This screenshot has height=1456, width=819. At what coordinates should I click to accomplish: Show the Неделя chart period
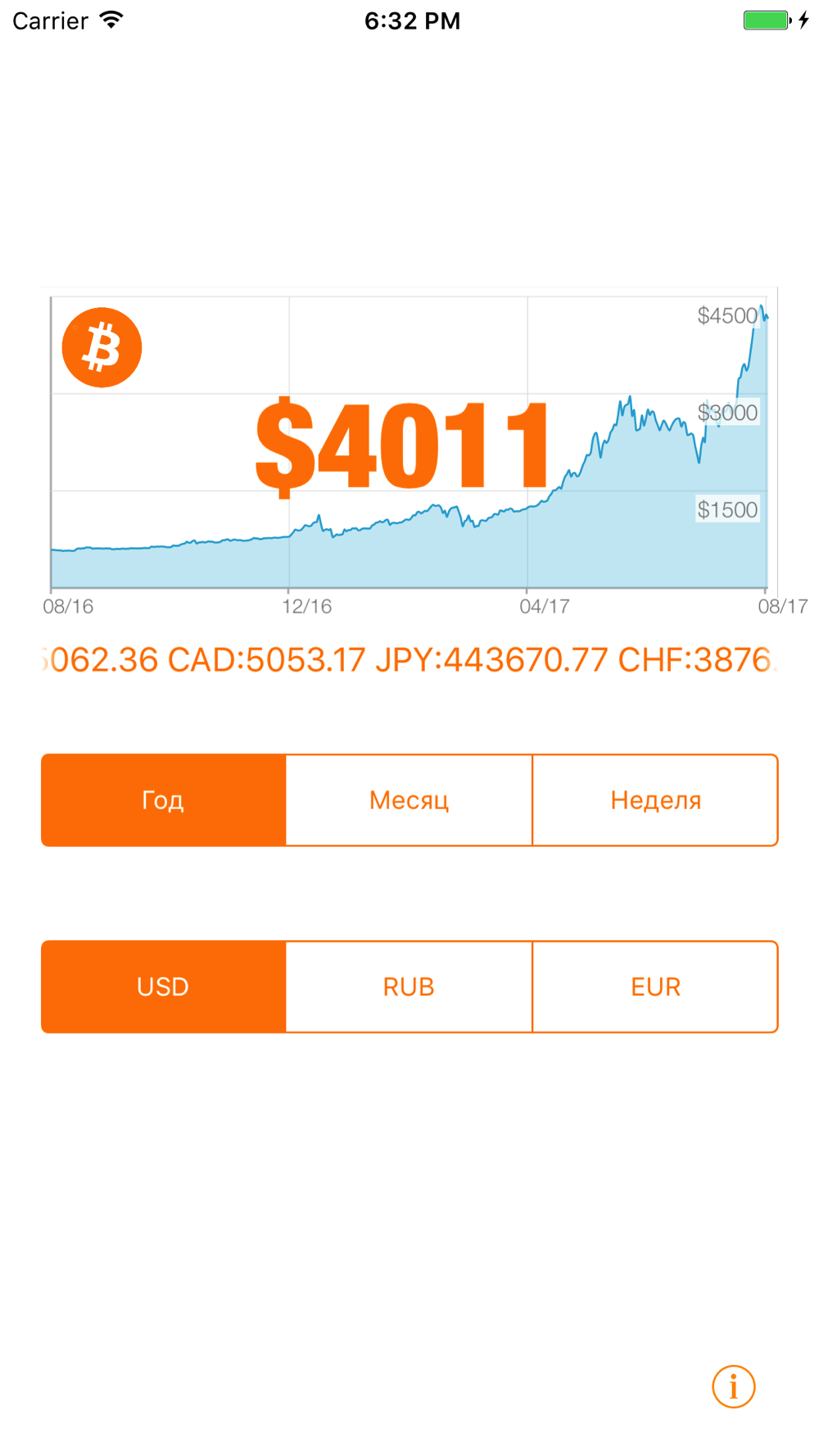tap(655, 800)
